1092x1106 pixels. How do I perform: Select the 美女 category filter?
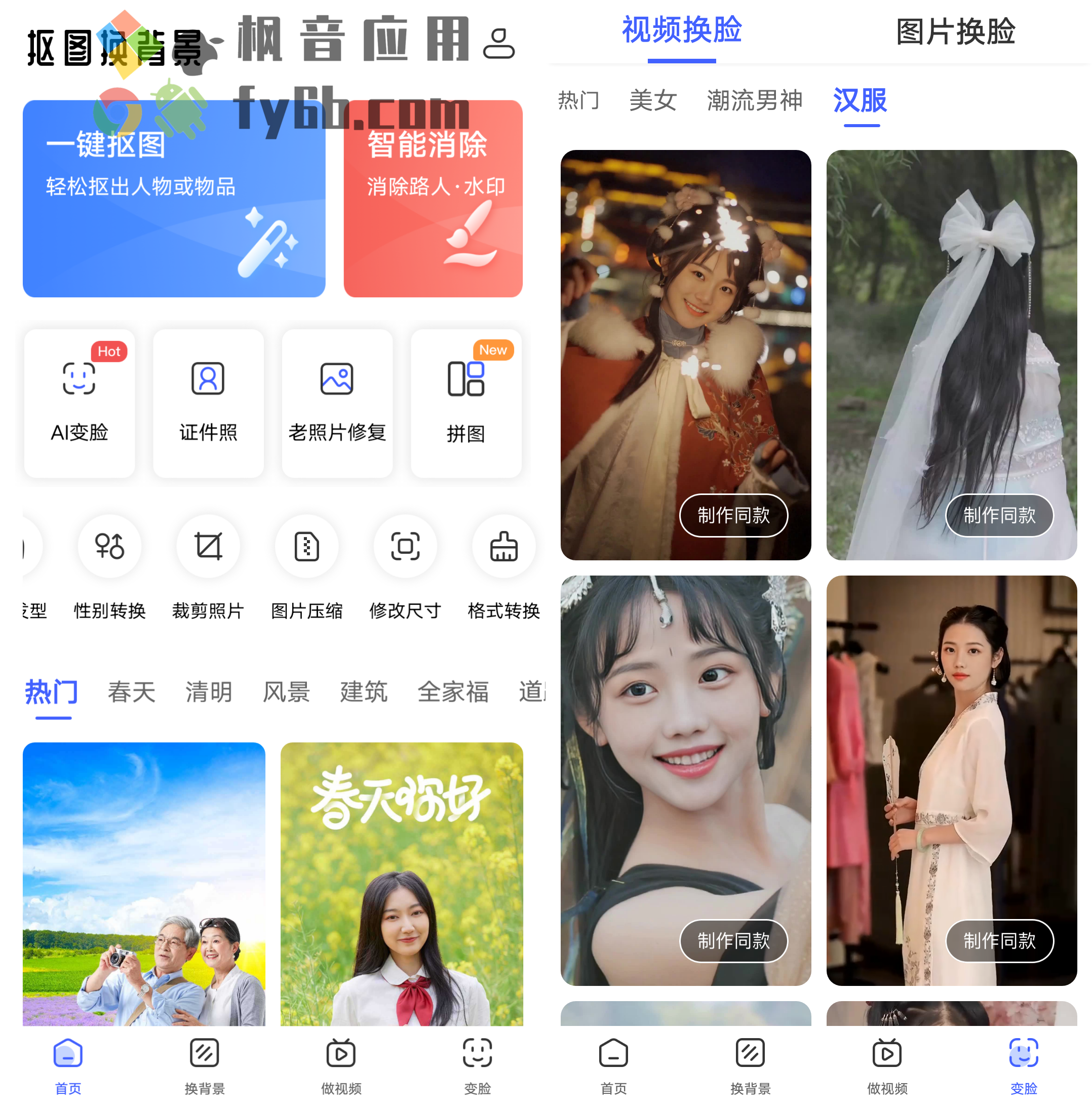click(652, 100)
